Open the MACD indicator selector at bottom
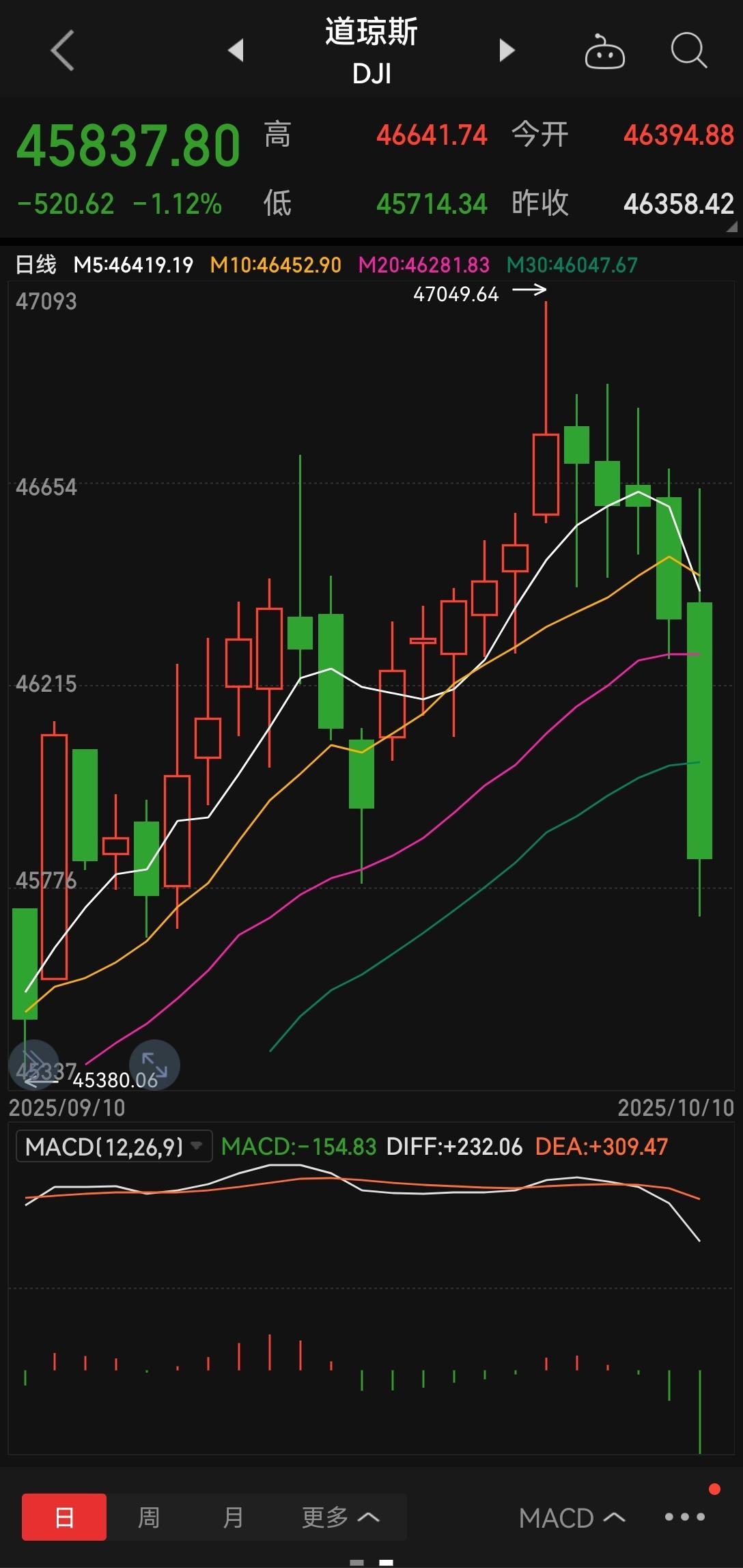This screenshot has width=743, height=1568. [572, 1518]
